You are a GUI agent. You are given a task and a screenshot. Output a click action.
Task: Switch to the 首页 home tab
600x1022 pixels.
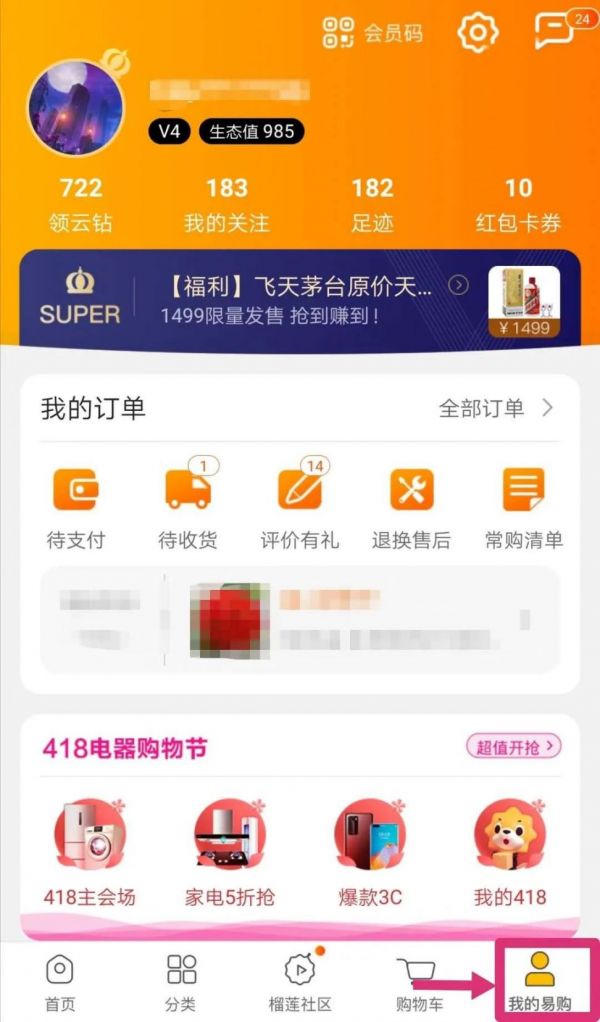point(60,982)
